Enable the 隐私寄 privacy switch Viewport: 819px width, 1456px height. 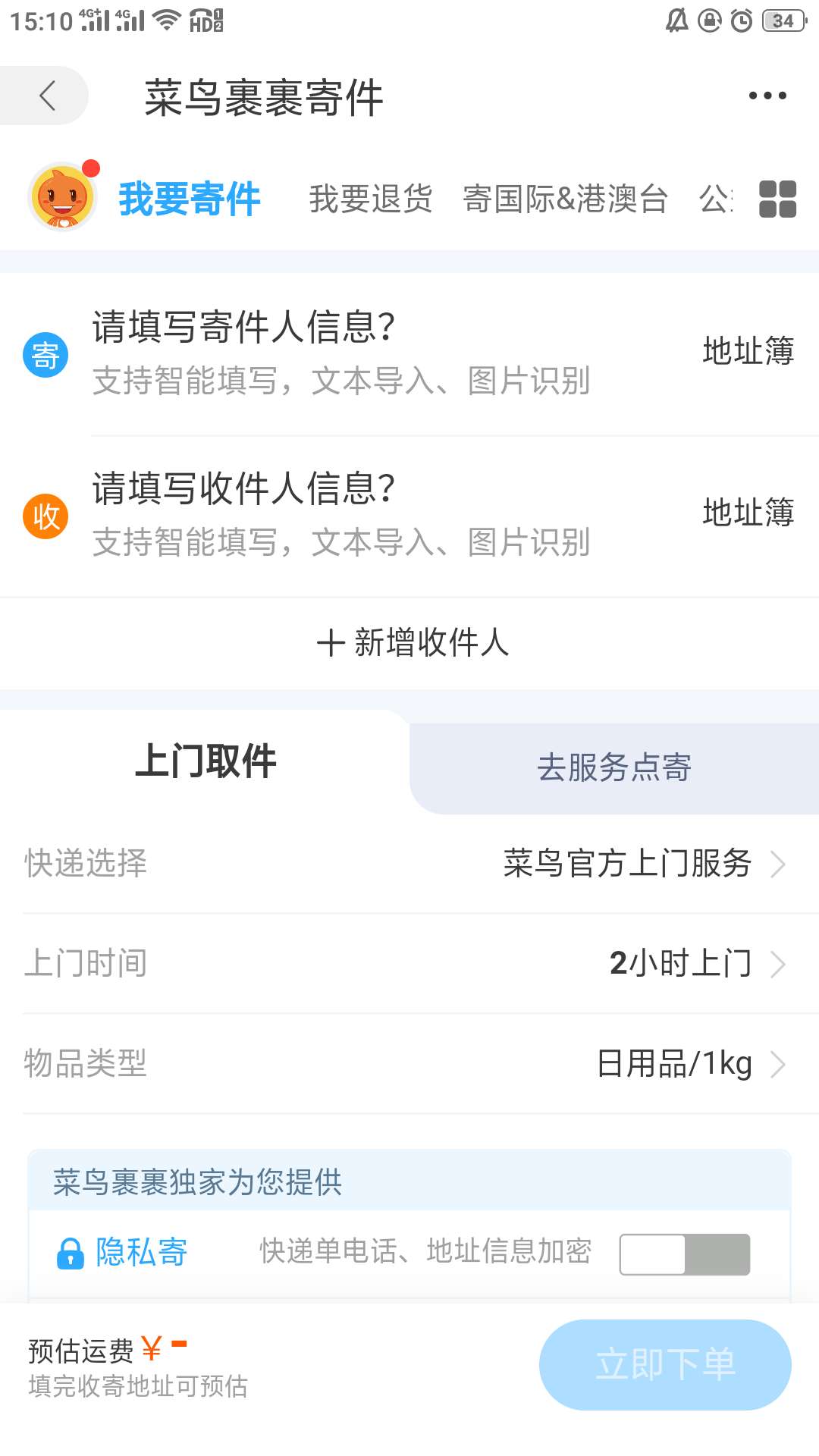[x=682, y=1252]
